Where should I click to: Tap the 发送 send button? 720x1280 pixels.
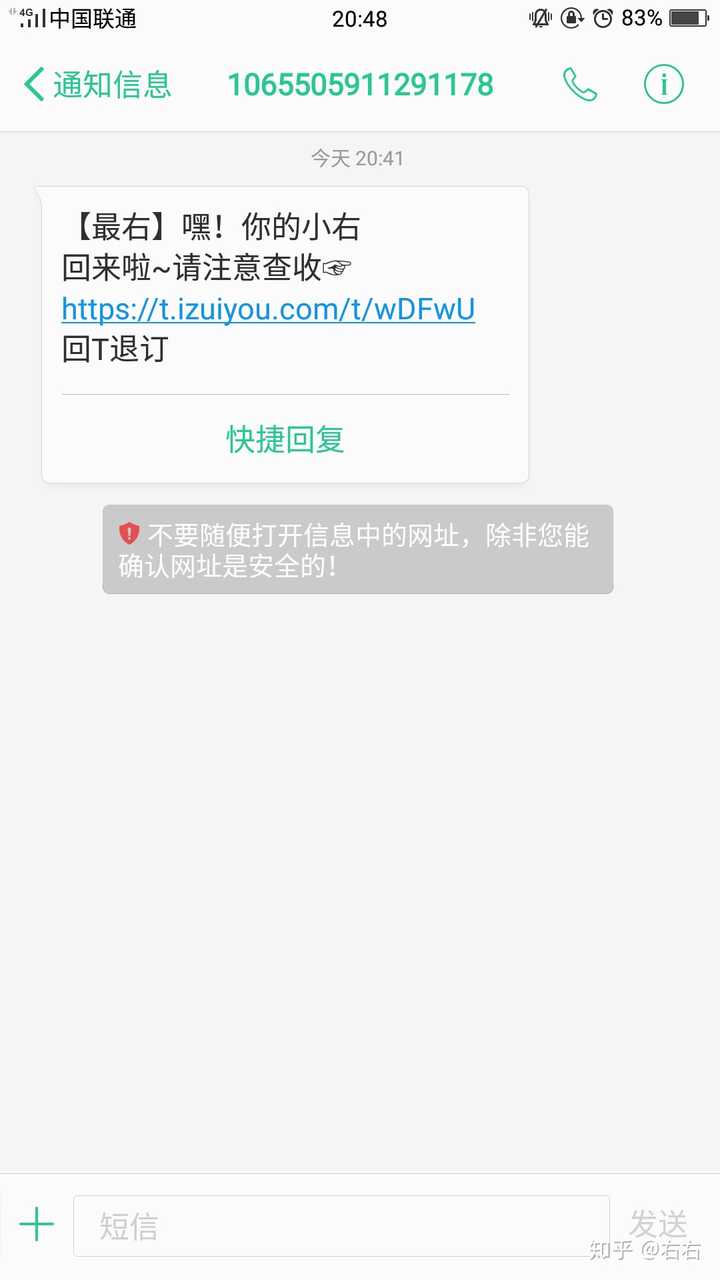657,1224
